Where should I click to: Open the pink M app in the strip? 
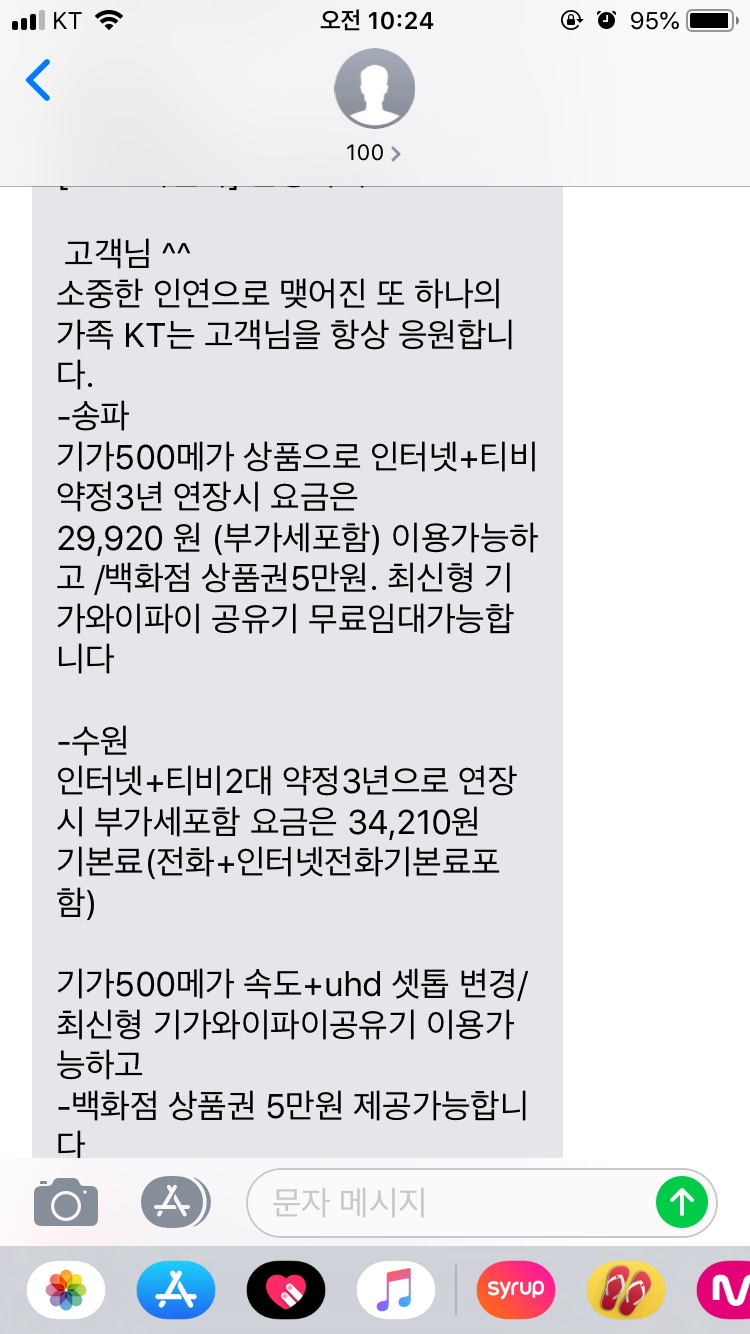[725, 1289]
